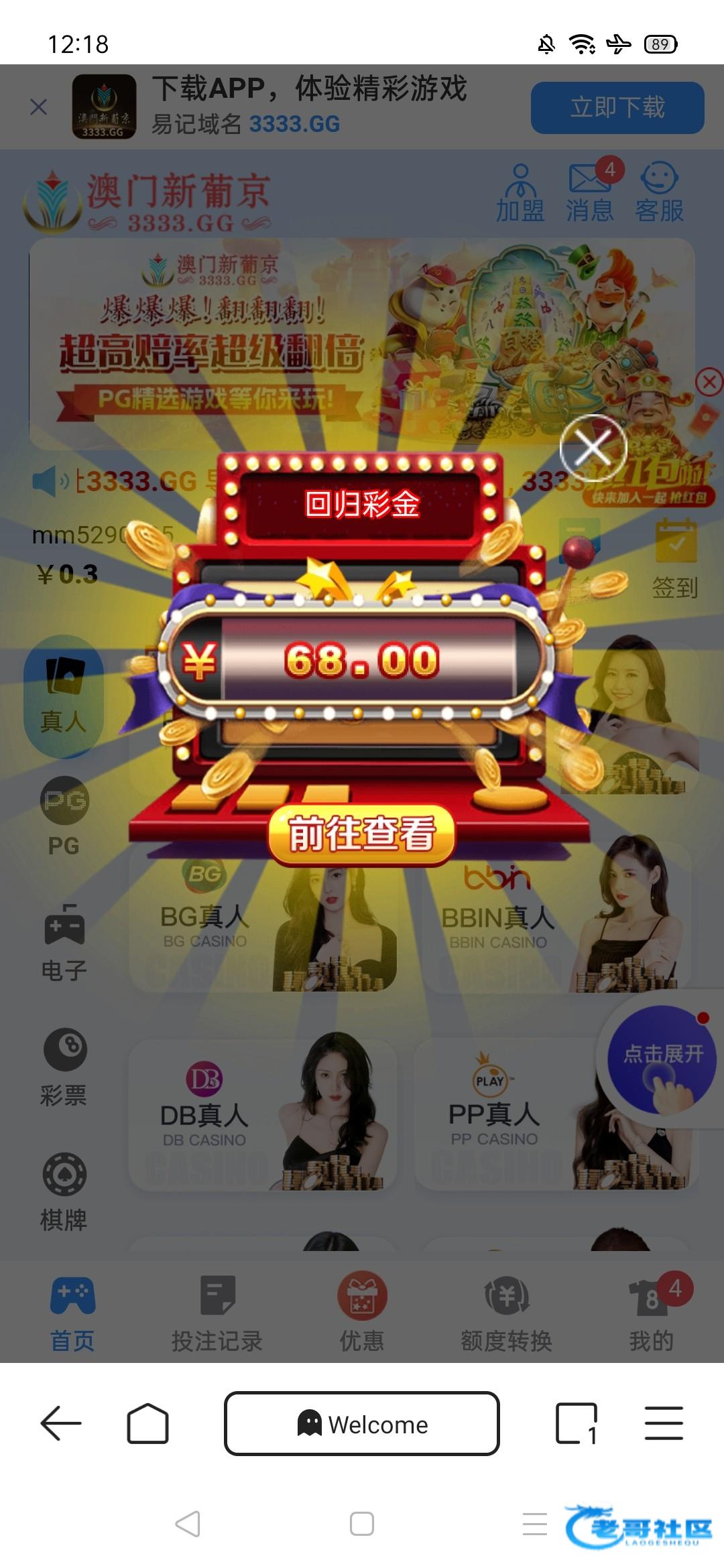Open 消息 messages

[590, 193]
